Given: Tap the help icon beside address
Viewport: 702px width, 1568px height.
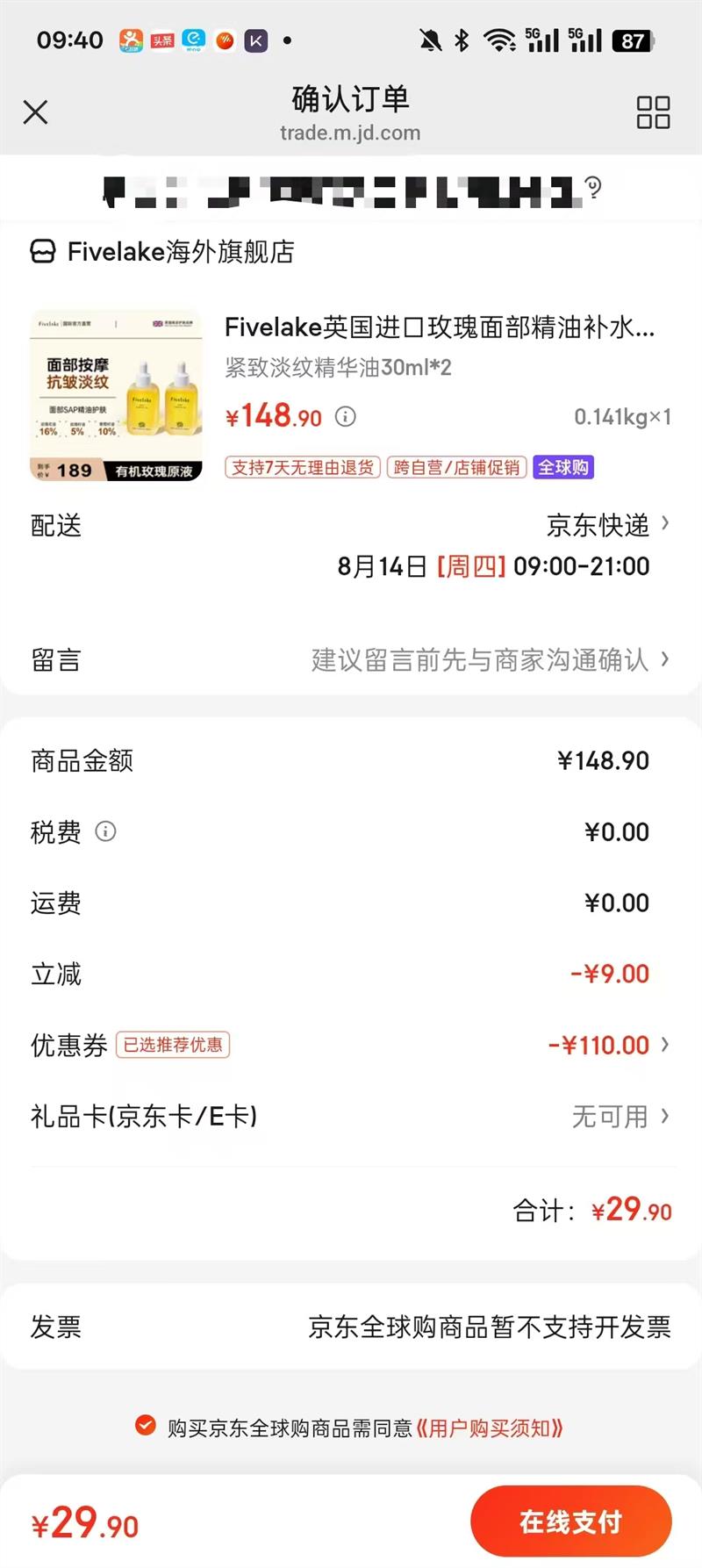Looking at the screenshot, I should click(x=593, y=187).
